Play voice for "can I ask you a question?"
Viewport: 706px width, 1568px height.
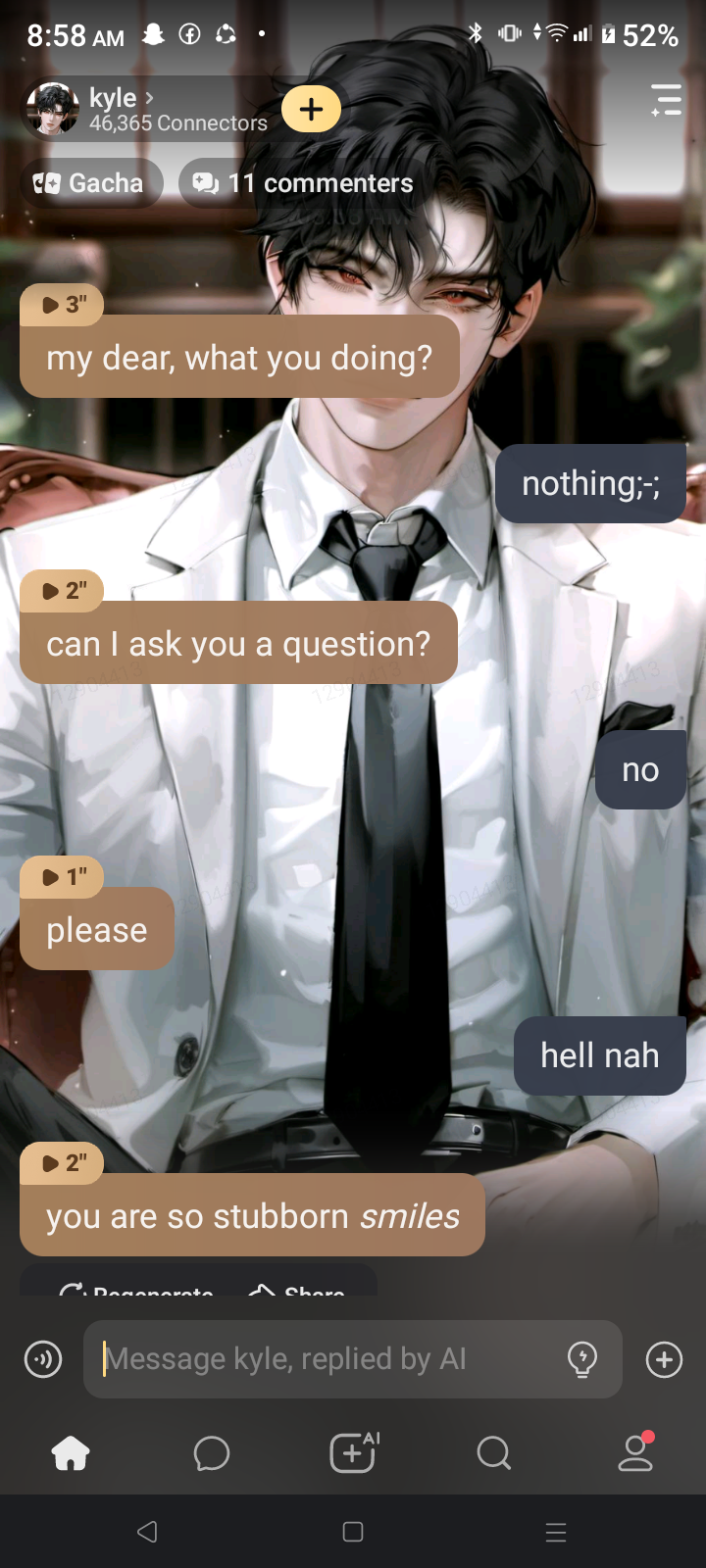click(x=62, y=590)
